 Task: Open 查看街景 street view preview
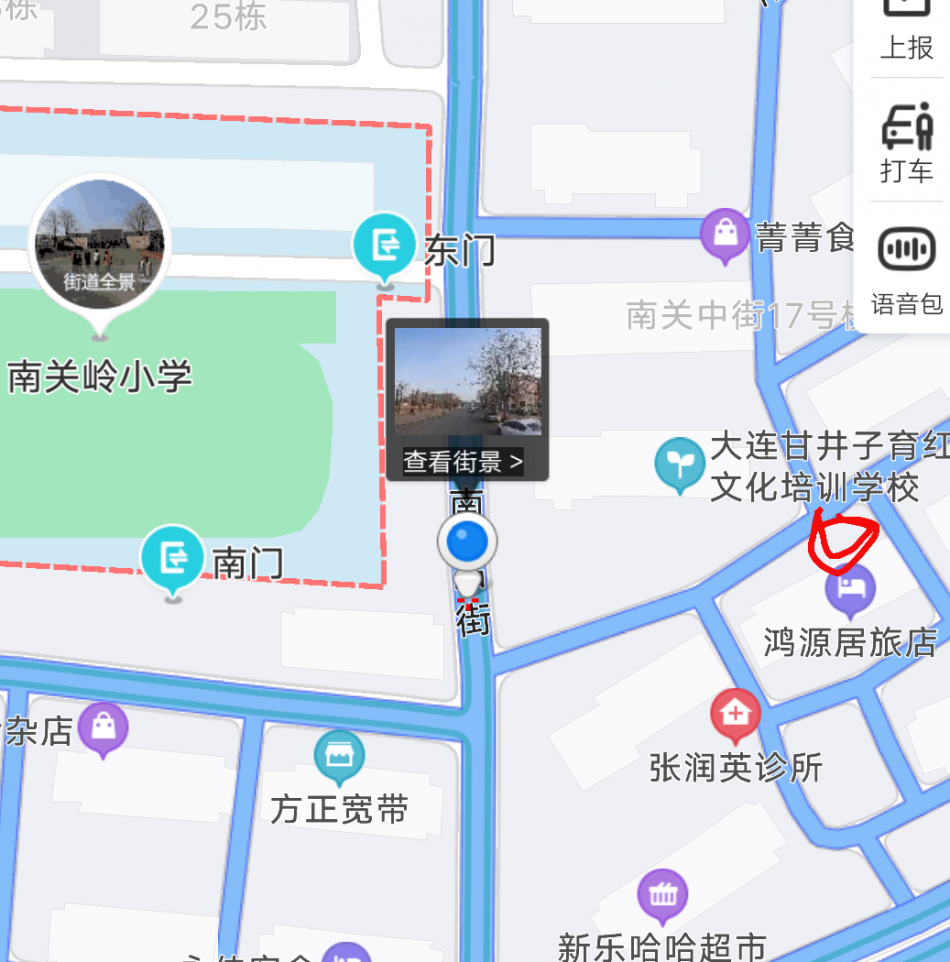[x=467, y=398]
